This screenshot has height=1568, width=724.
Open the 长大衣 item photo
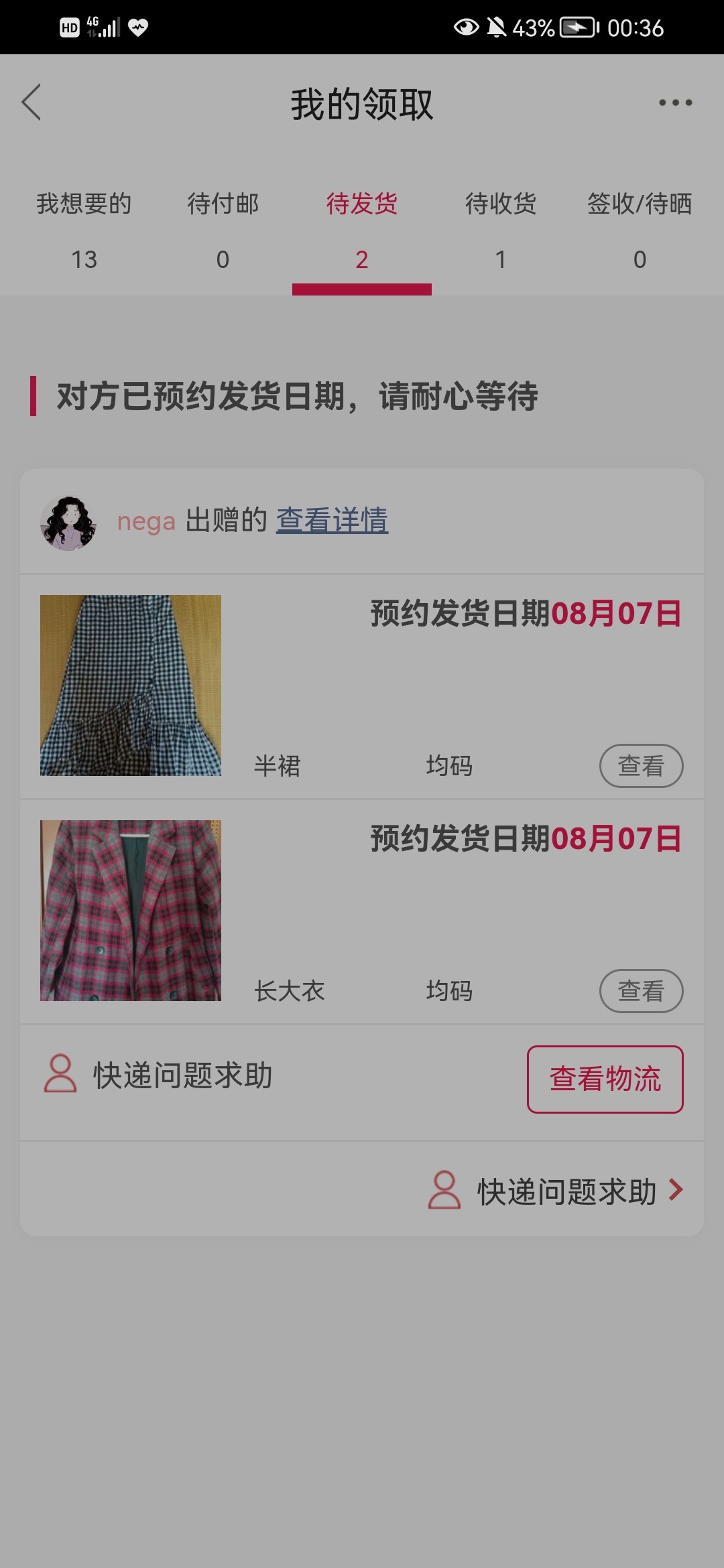tap(131, 911)
